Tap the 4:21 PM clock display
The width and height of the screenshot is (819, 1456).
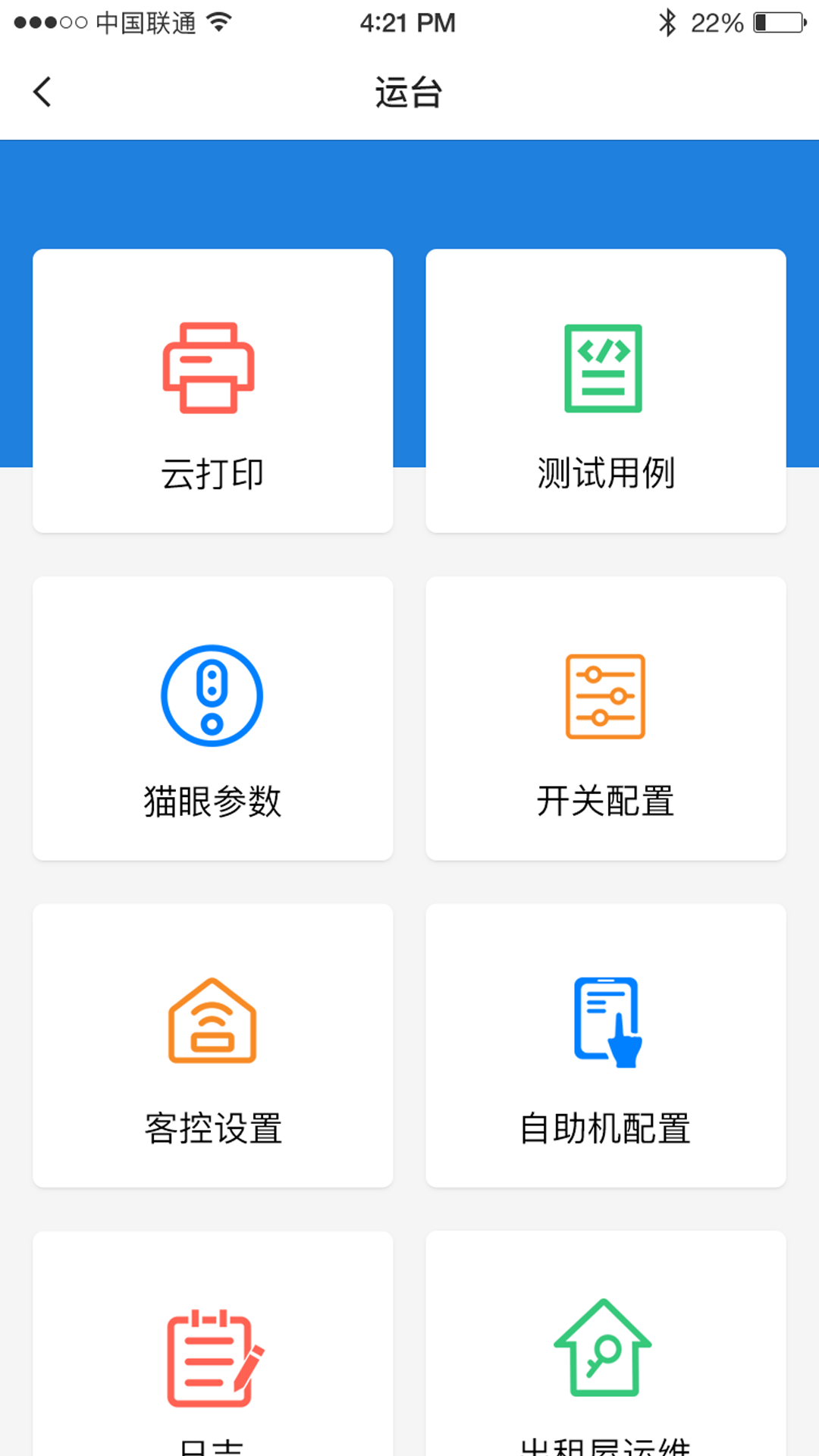click(409, 23)
